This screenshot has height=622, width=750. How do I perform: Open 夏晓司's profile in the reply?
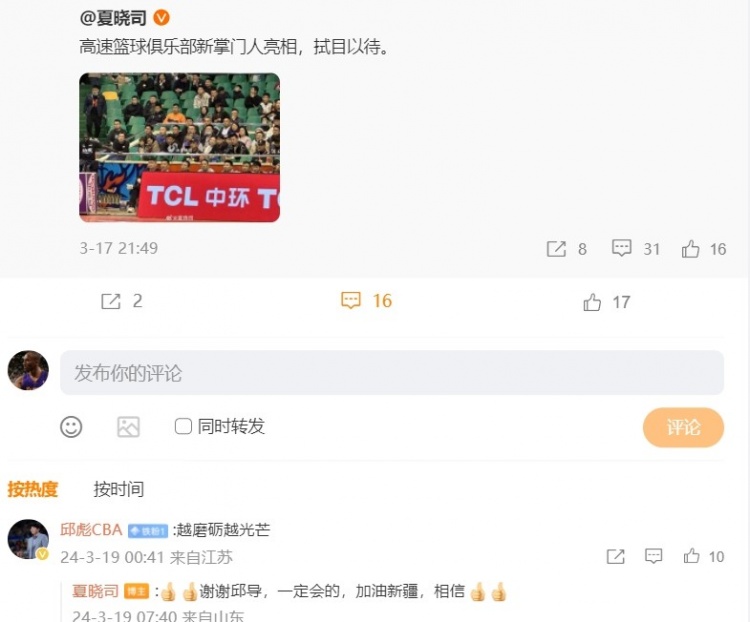95,590
